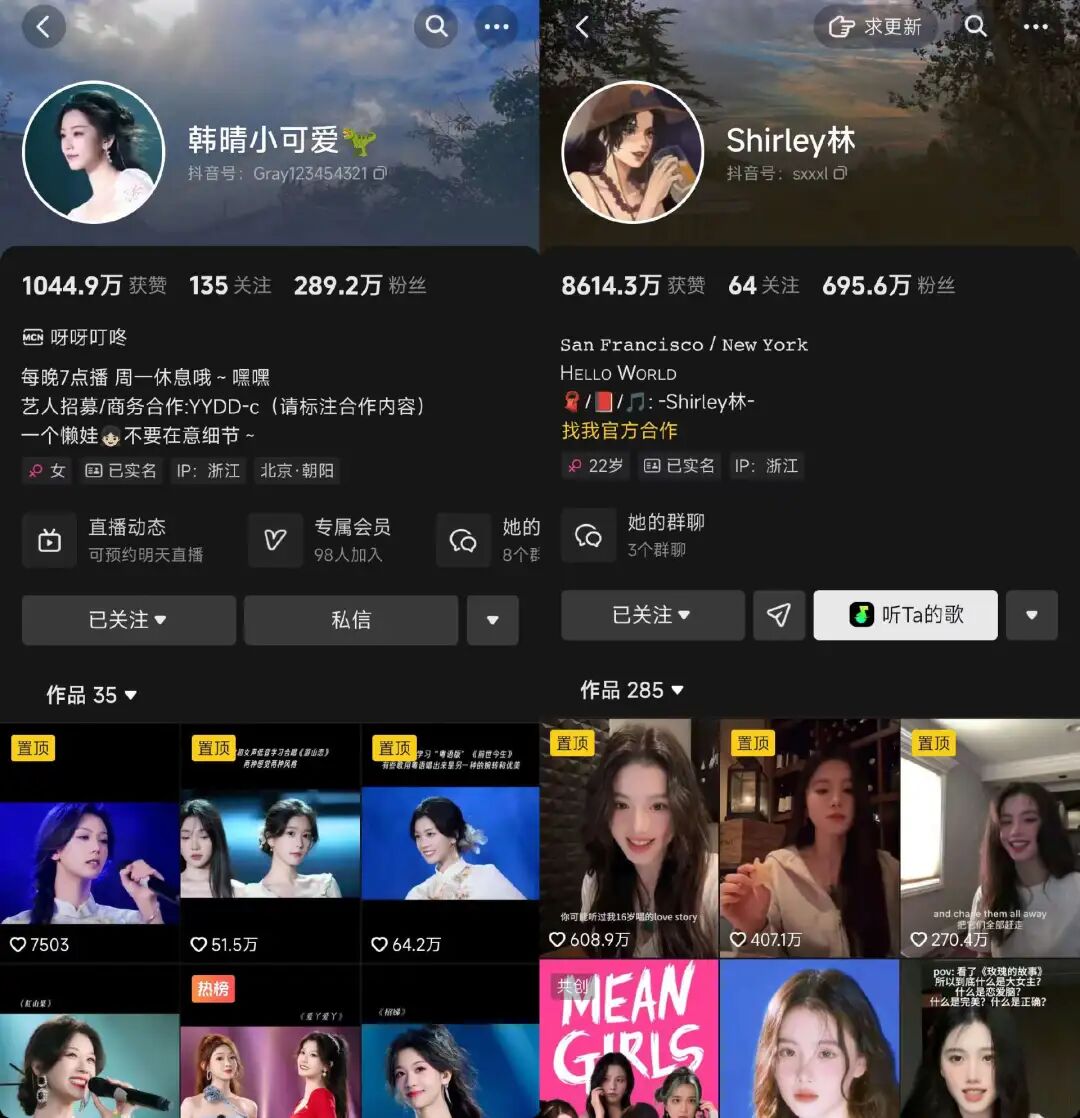Viewport: 1080px width, 1118px height.
Task: Open the pinned video with 608.9万 likes
Action: coord(628,838)
